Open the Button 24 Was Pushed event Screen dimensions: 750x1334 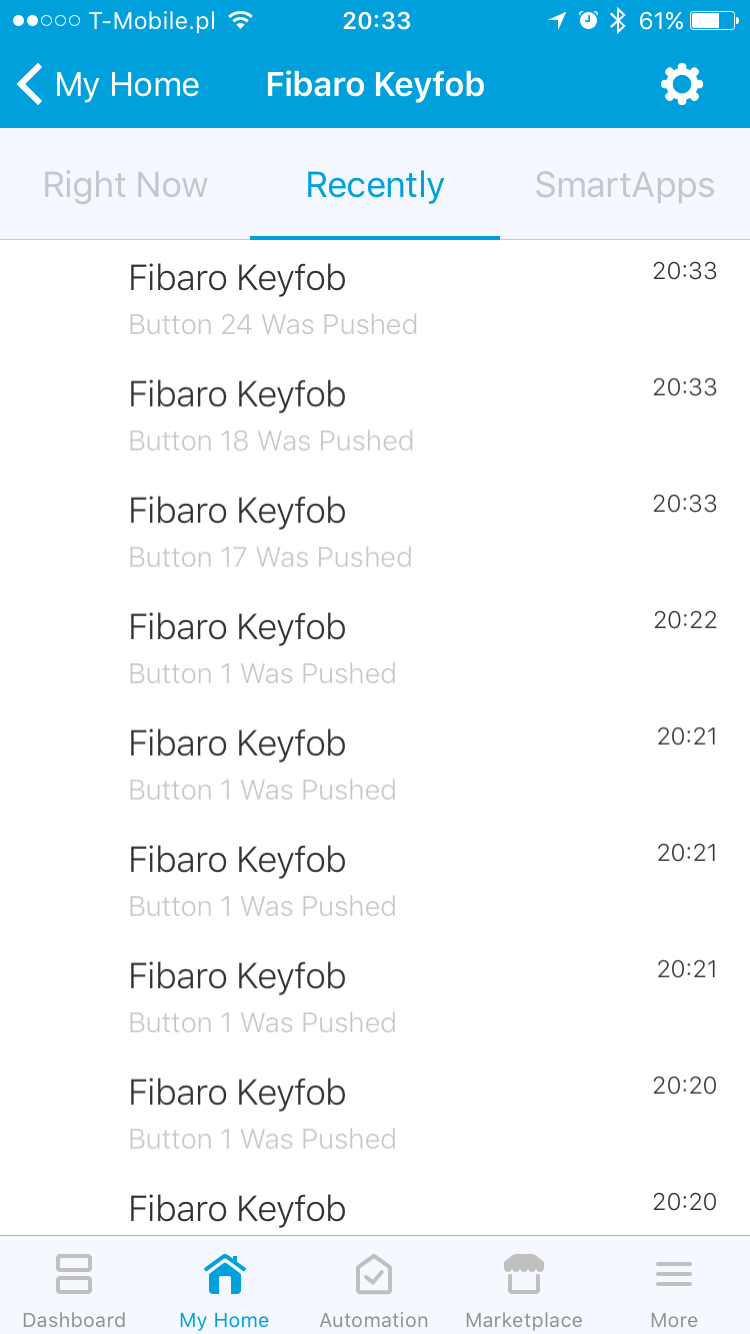(x=375, y=299)
